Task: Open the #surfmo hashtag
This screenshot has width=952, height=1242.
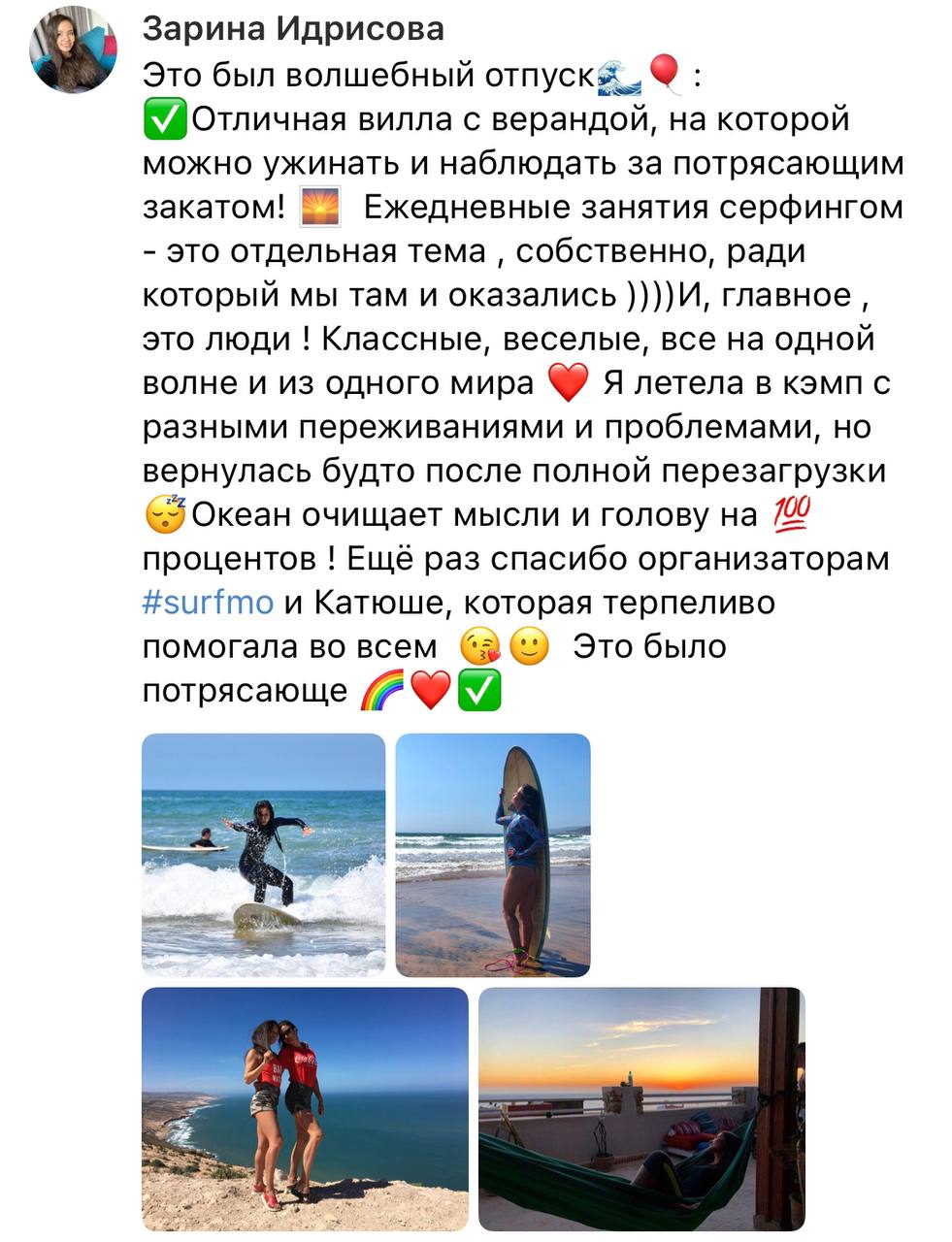Action: (x=208, y=603)
